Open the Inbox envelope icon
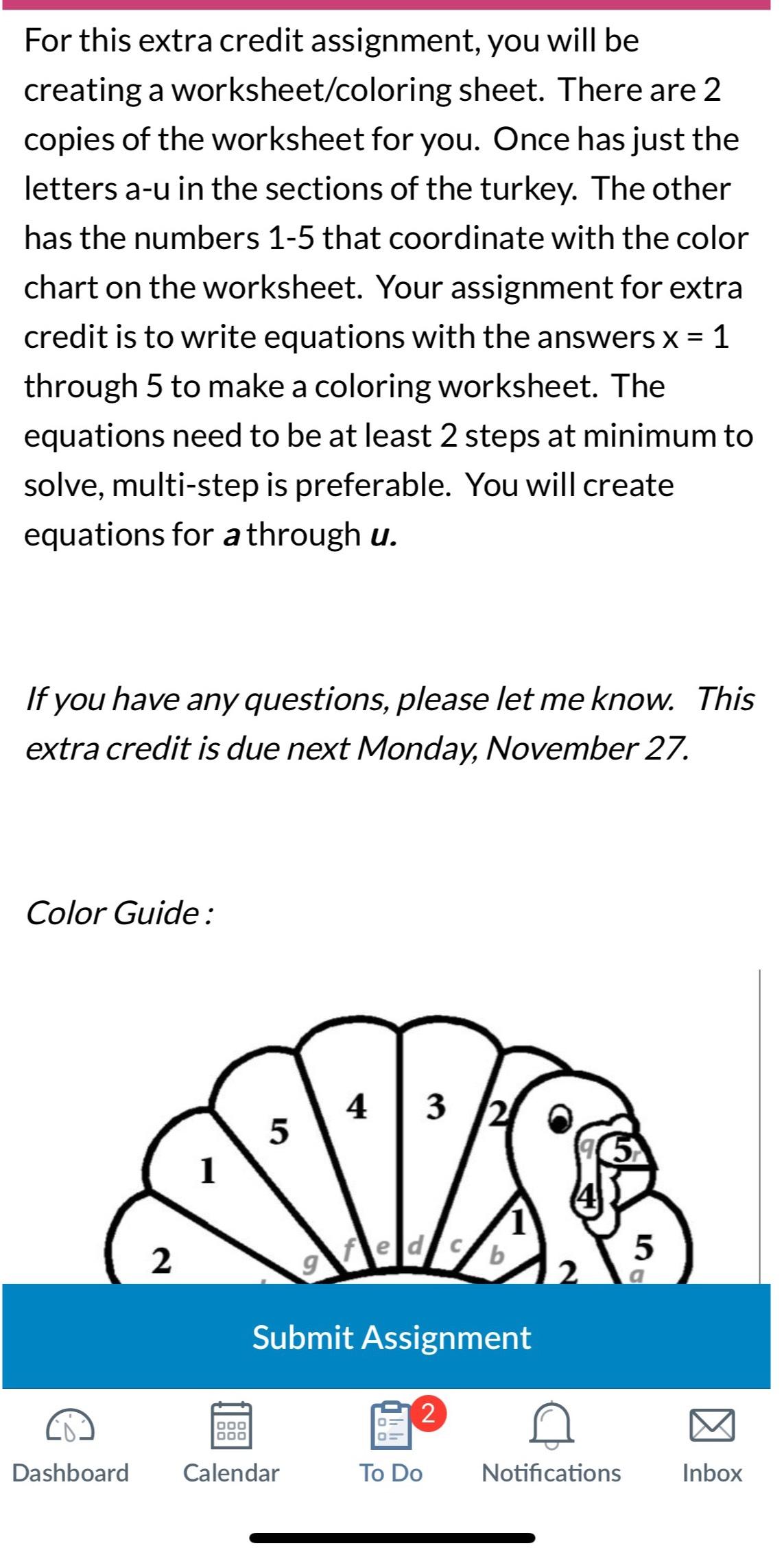Screen dimensions: 784x1548 713,1424
